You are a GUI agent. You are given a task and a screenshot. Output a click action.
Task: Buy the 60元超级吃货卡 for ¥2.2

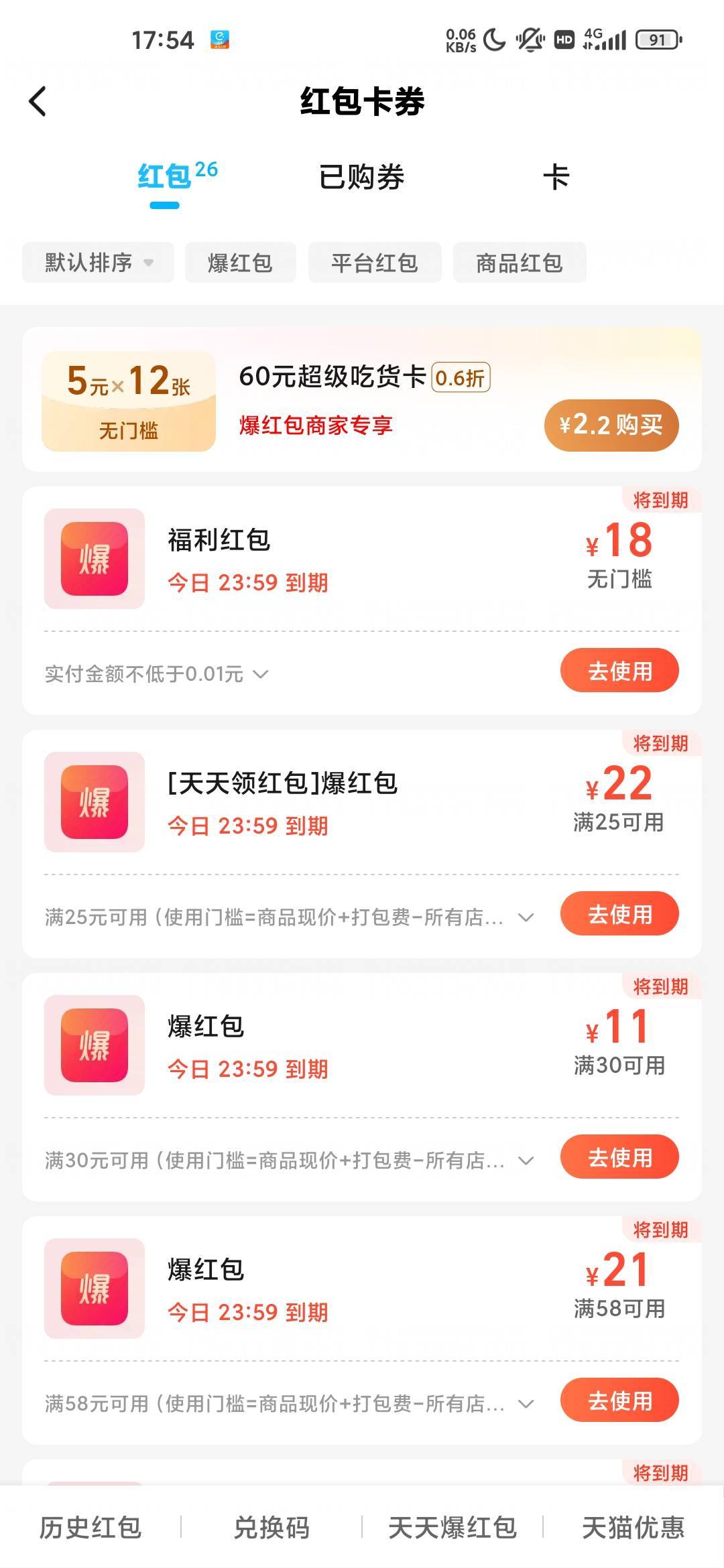pos(611,426)
